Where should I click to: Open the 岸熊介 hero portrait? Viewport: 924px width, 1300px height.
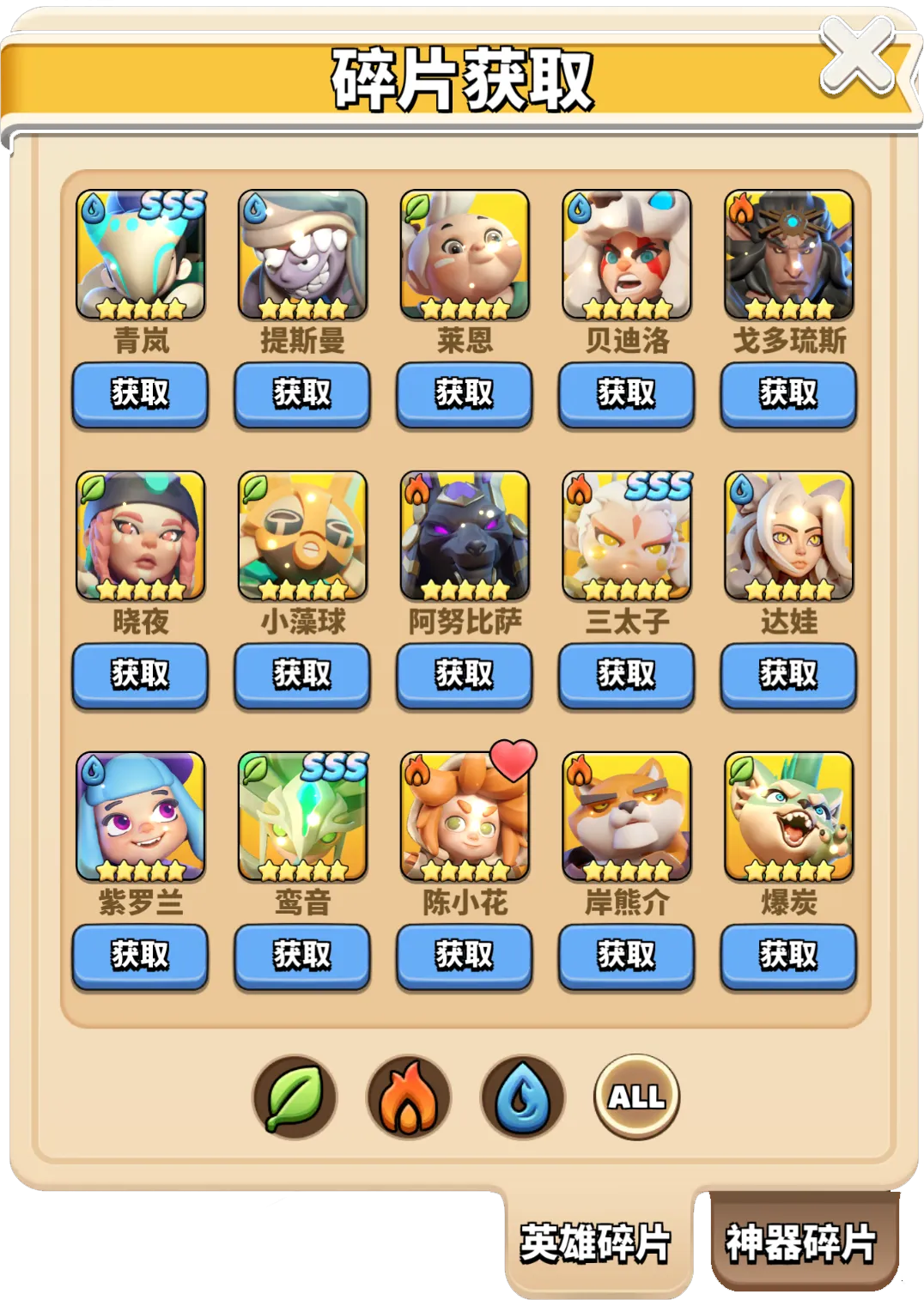(x=626, y=816)
